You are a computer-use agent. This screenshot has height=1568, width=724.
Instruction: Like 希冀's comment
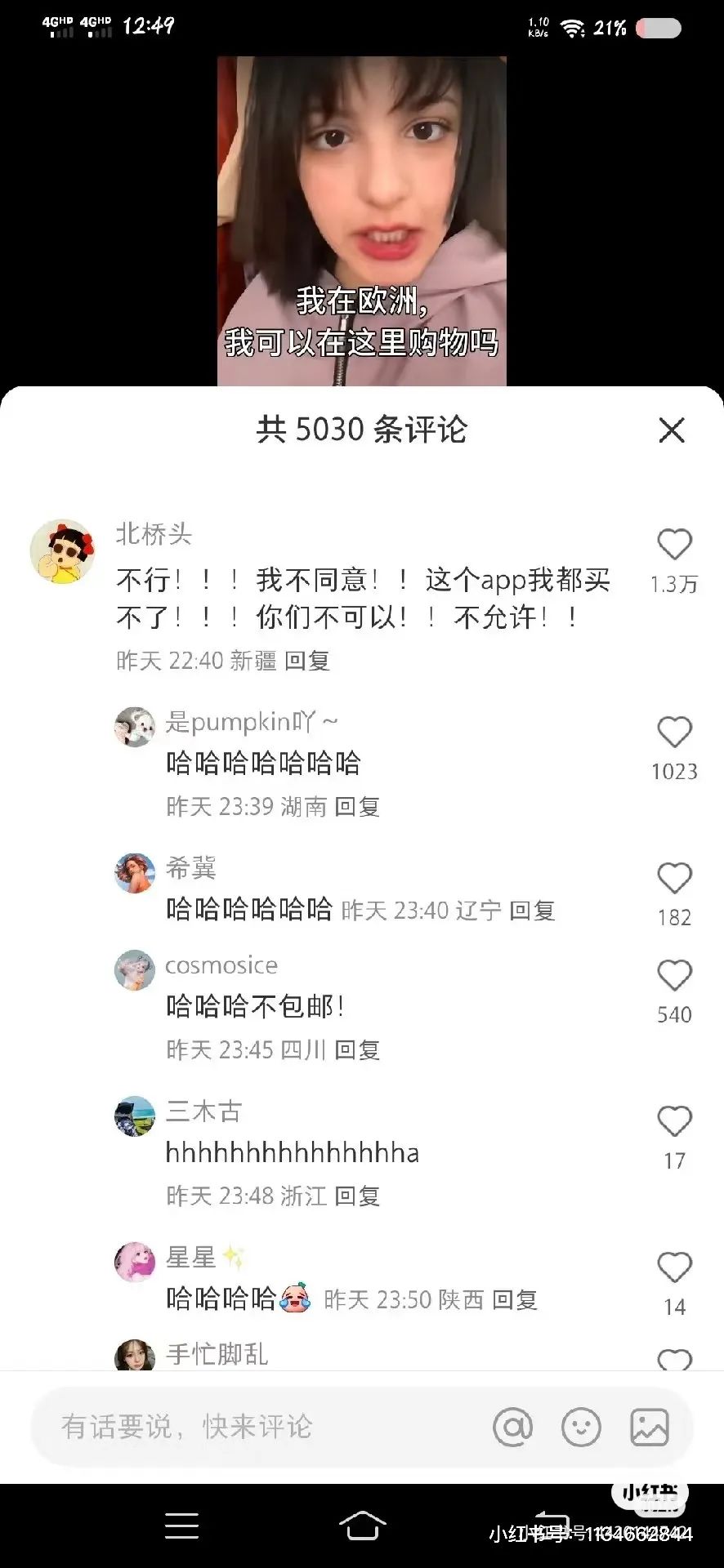(x=674, y=879)
